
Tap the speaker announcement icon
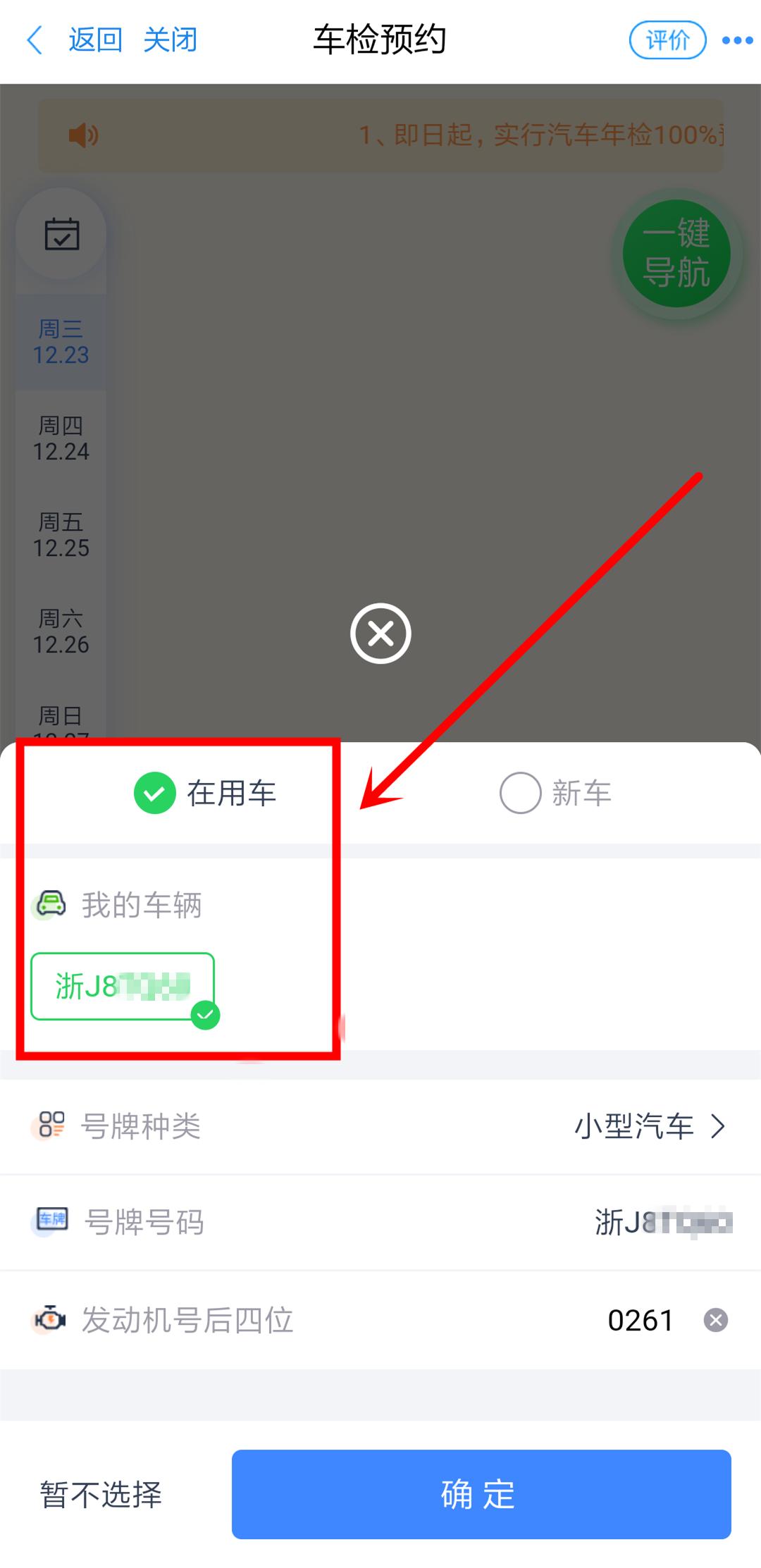tap(82, 135)
